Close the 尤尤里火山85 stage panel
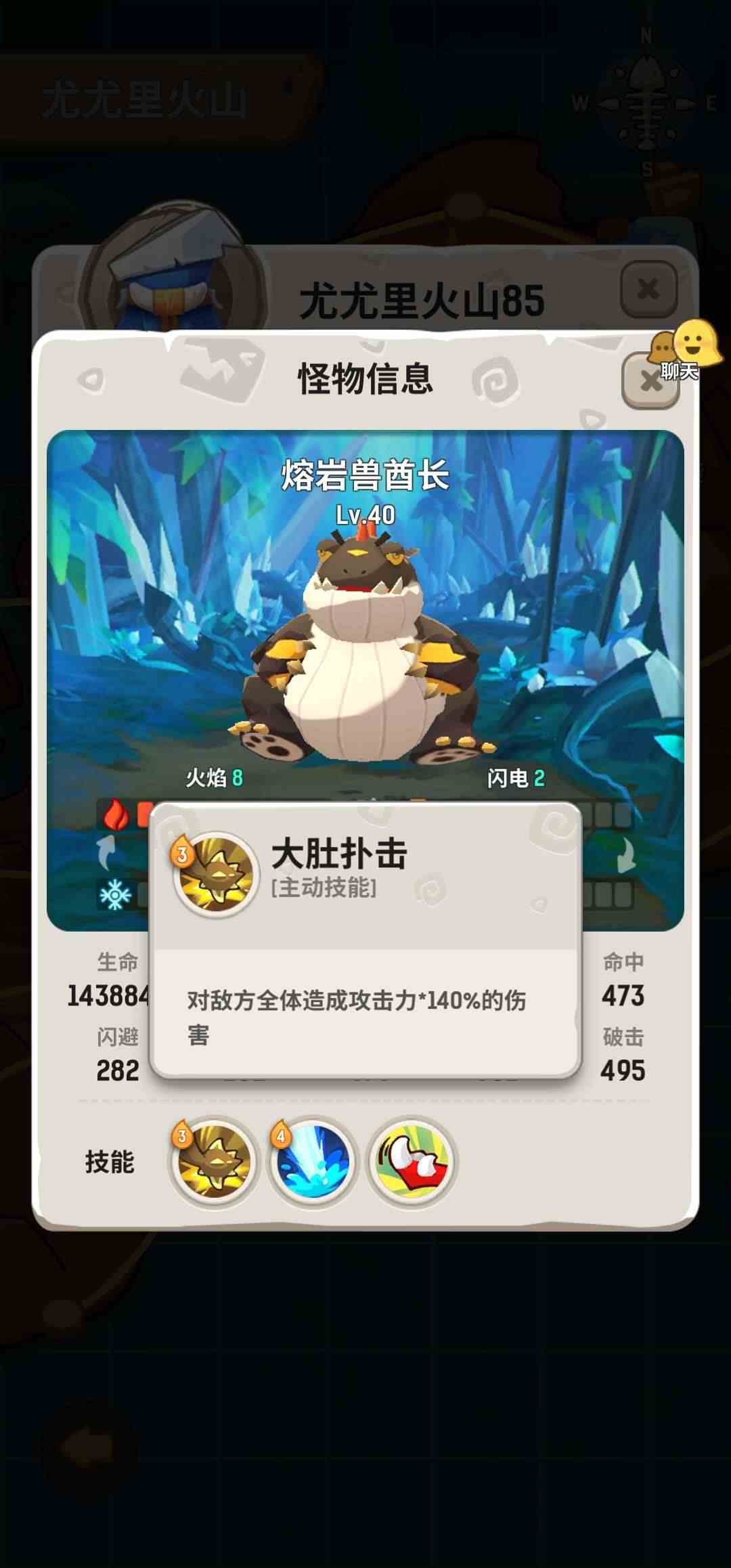The image size is (731, 1568). click(648, 289)
